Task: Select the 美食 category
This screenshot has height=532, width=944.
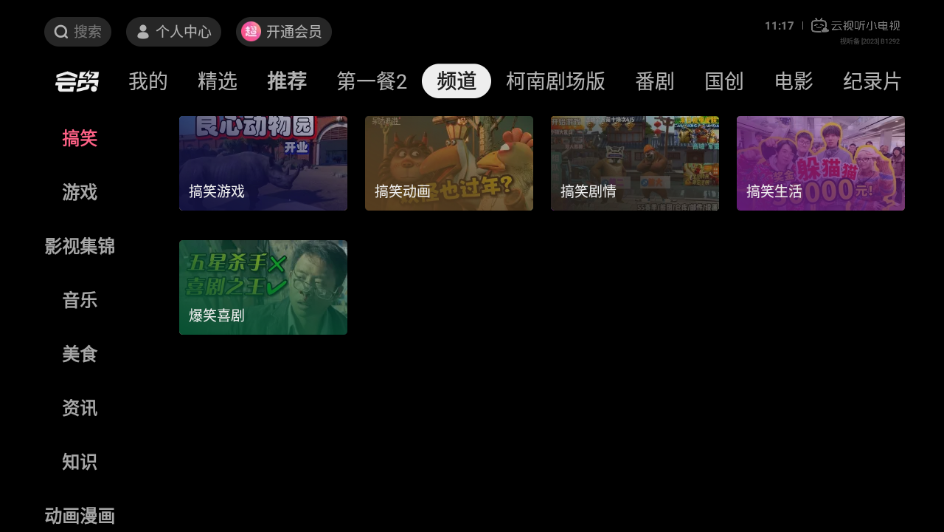Action: (80, 354)
